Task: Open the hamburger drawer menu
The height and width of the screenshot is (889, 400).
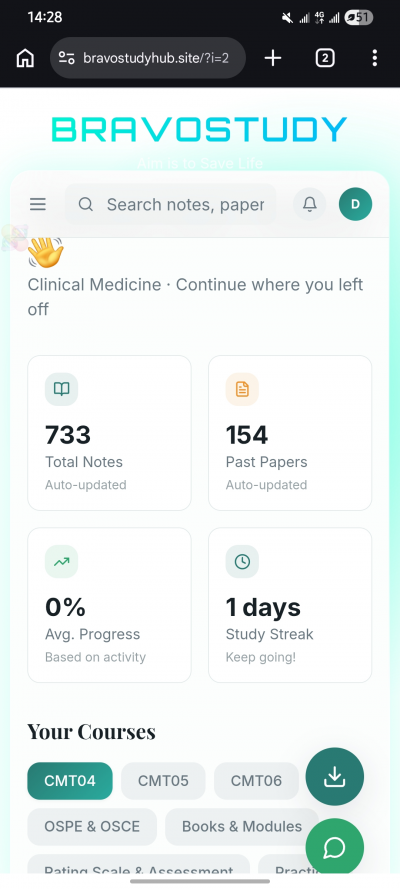Action: point(38,204)
